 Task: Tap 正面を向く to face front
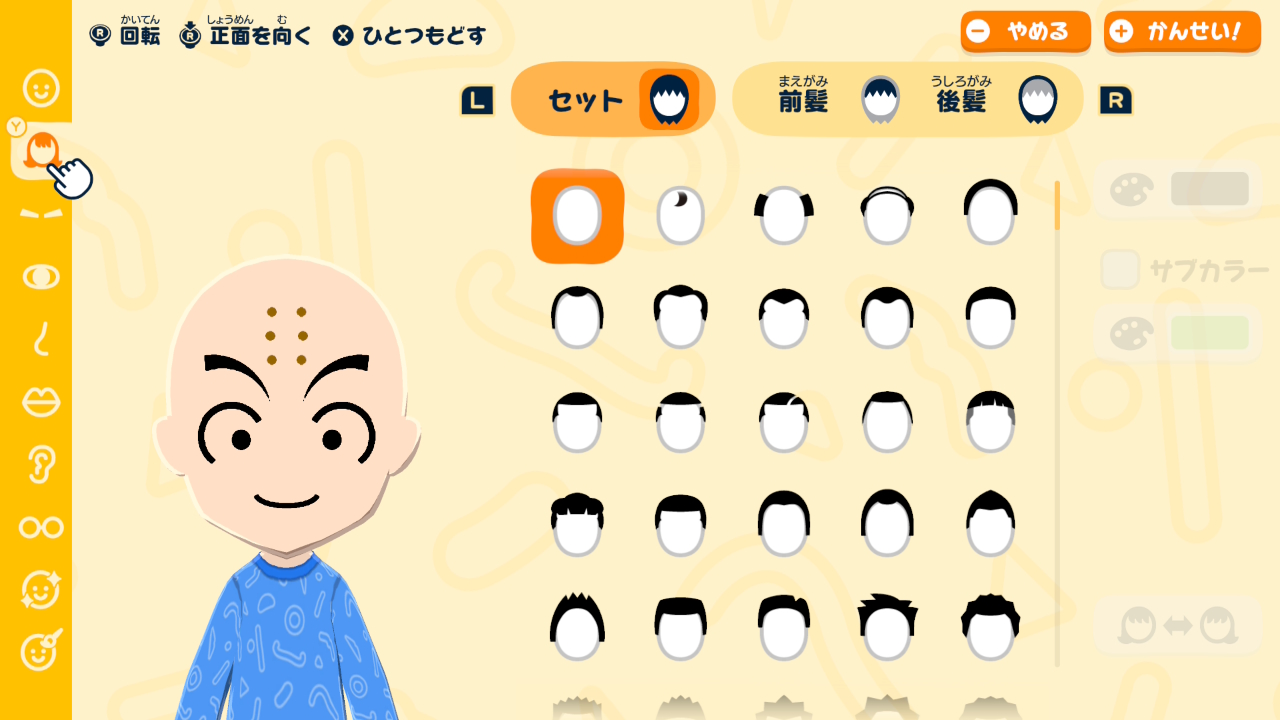(245, 36)
